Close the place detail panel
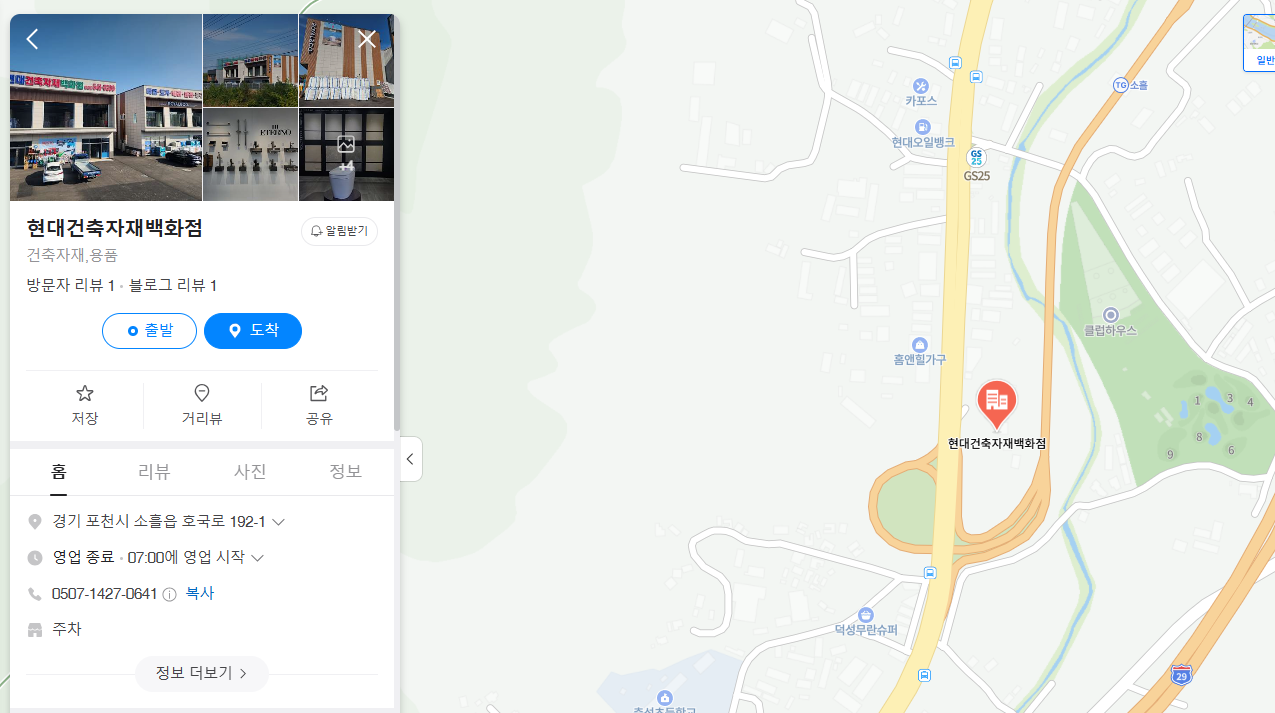This screenshot has height=713, width=1275. (x=367, y=39)
